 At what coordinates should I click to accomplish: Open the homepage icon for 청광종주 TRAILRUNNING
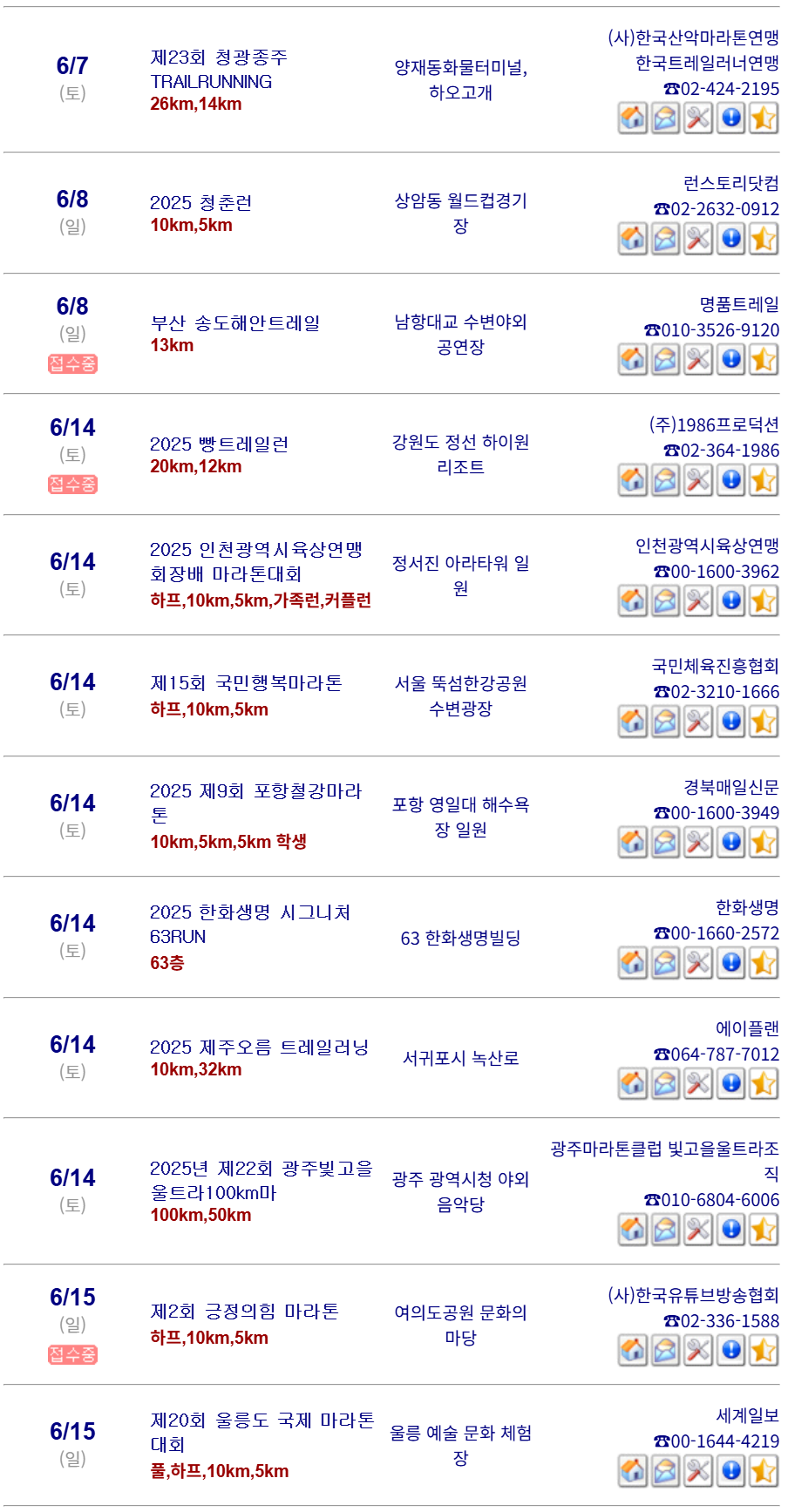pos(631,117)
